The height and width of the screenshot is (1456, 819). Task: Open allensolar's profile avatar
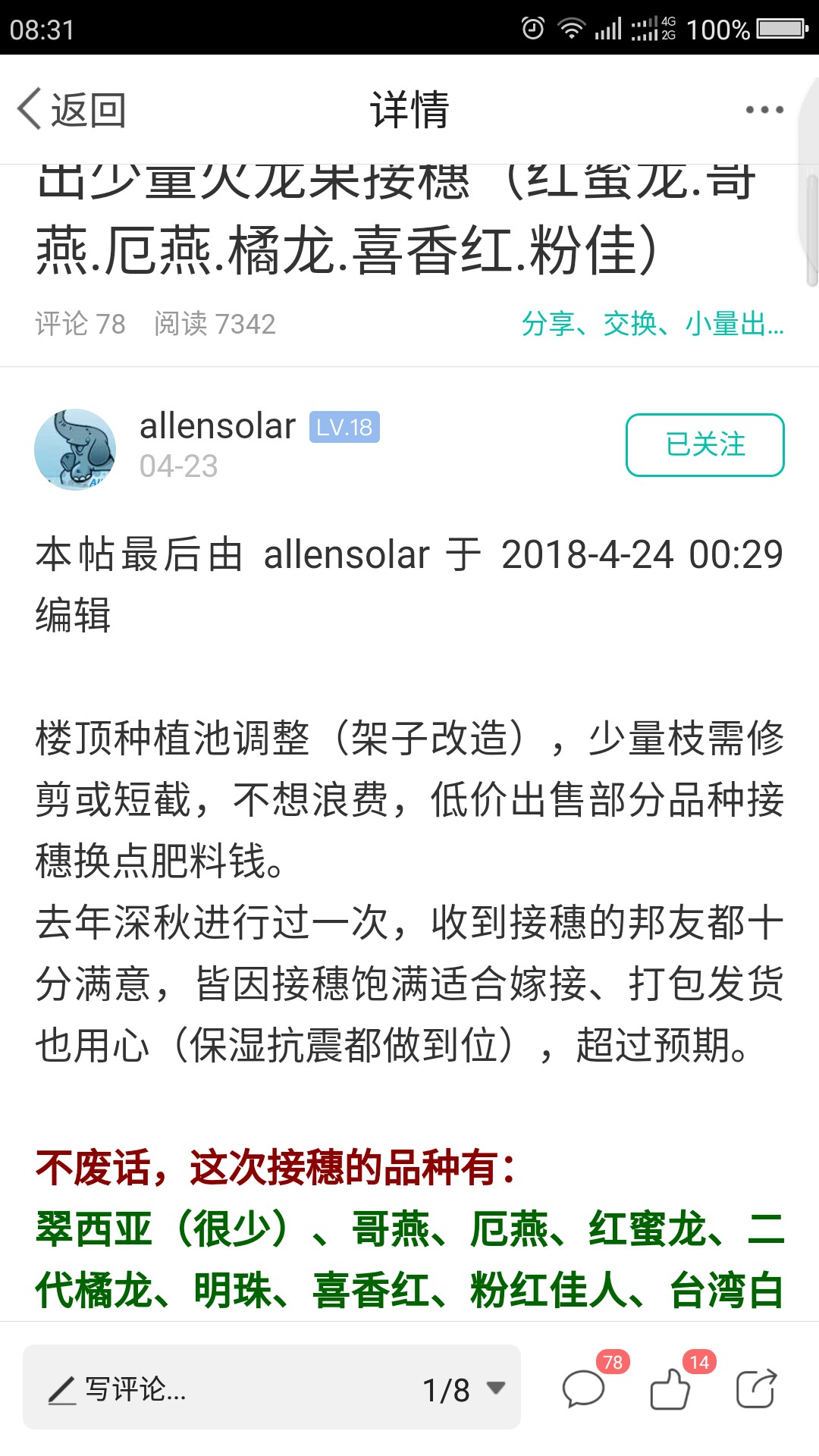(75, 449)
